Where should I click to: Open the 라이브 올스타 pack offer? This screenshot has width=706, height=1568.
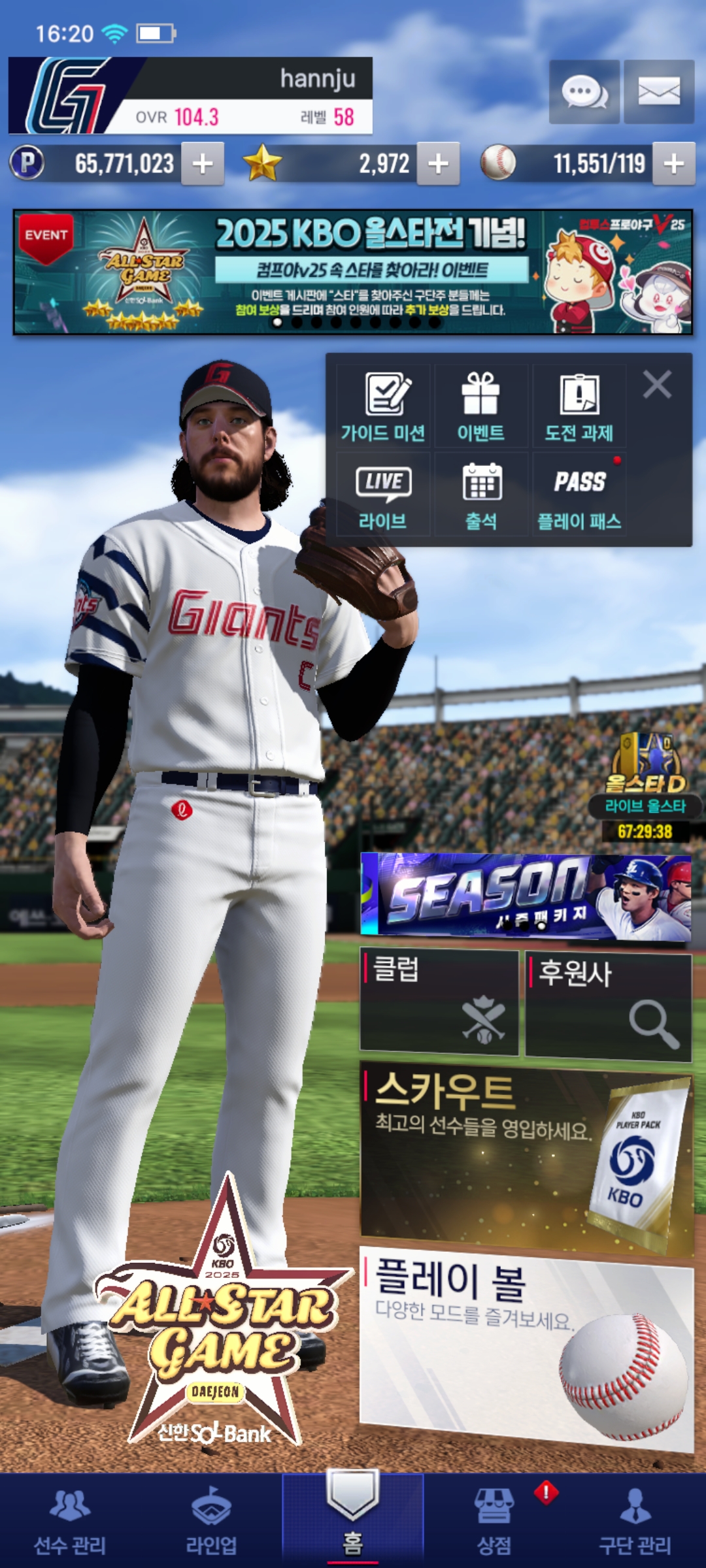click(645, 784)
